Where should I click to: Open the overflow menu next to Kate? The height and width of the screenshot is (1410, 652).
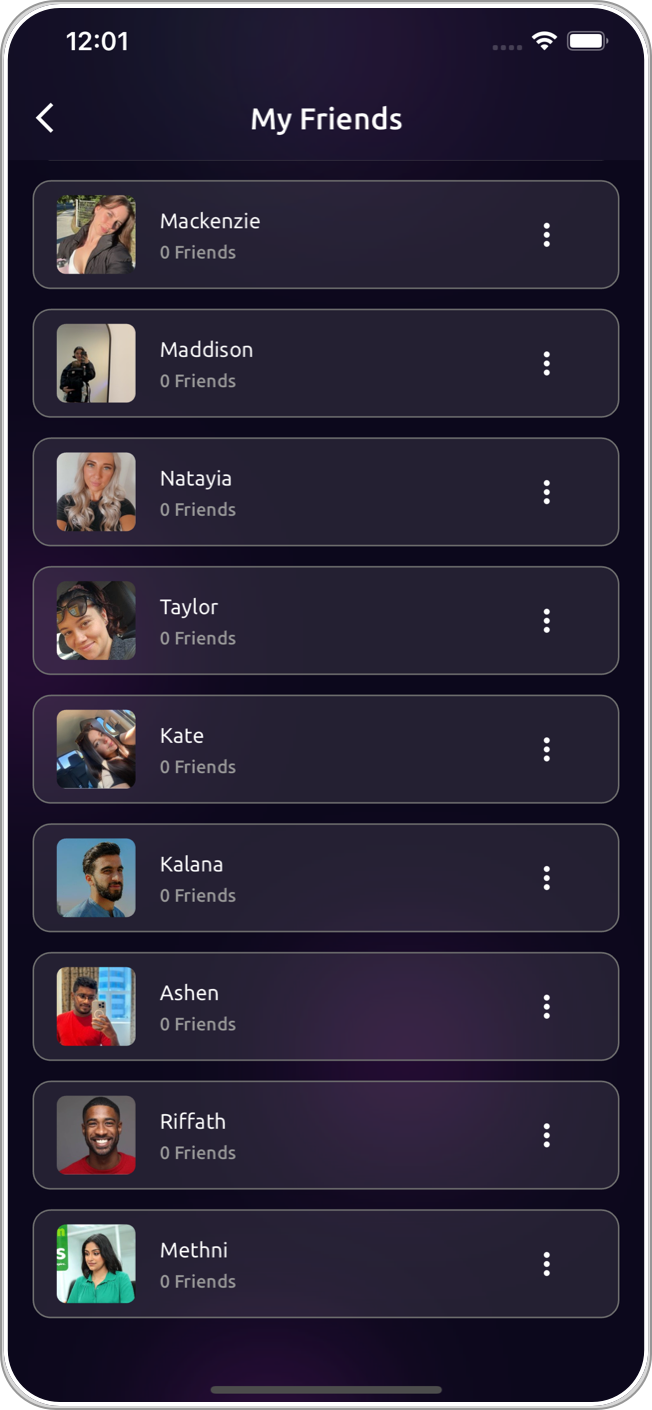[x=546, y=749]
